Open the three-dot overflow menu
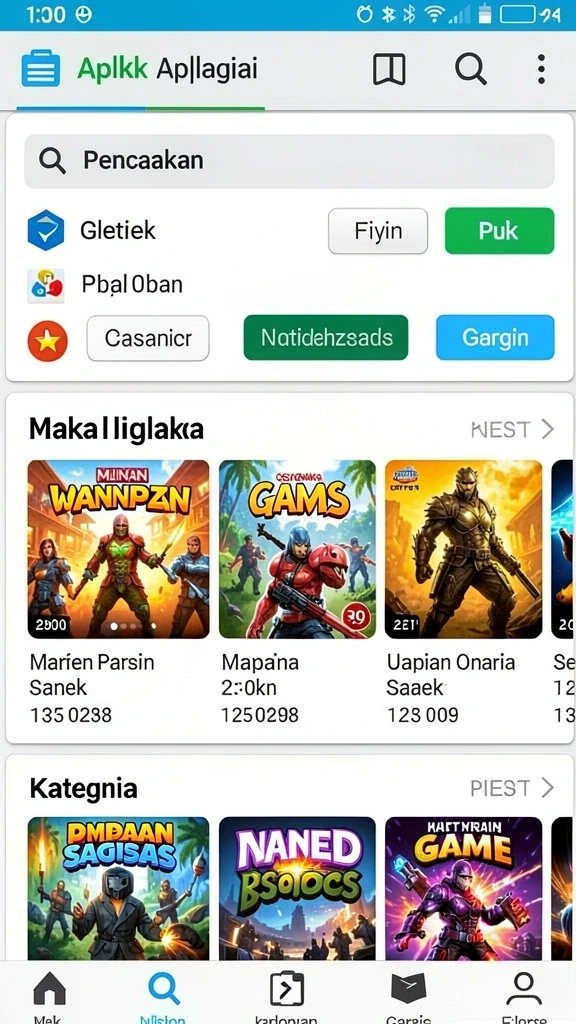The width and height of the screenshot is (576, 1024). [541, 69]
